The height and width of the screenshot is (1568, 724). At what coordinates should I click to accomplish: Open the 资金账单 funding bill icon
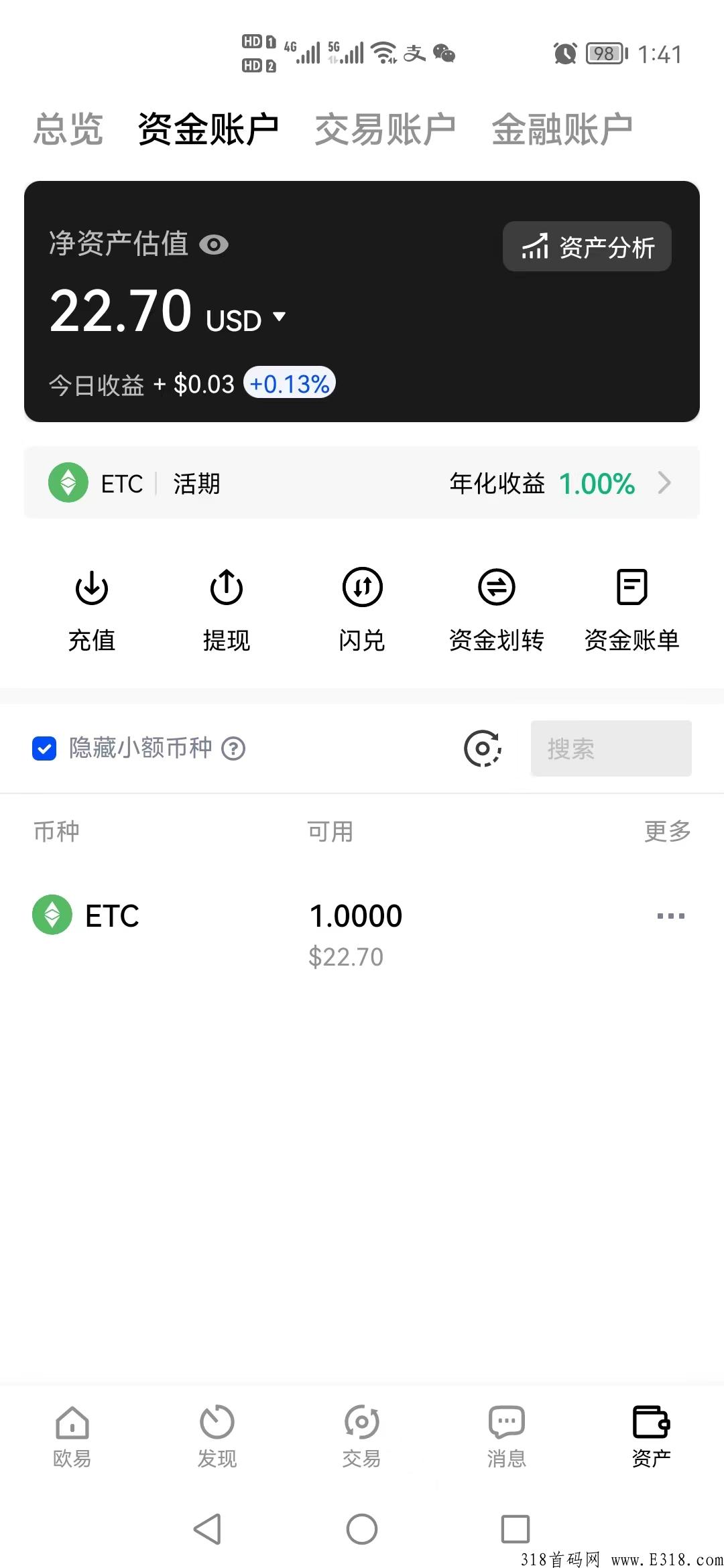(631, 587)
